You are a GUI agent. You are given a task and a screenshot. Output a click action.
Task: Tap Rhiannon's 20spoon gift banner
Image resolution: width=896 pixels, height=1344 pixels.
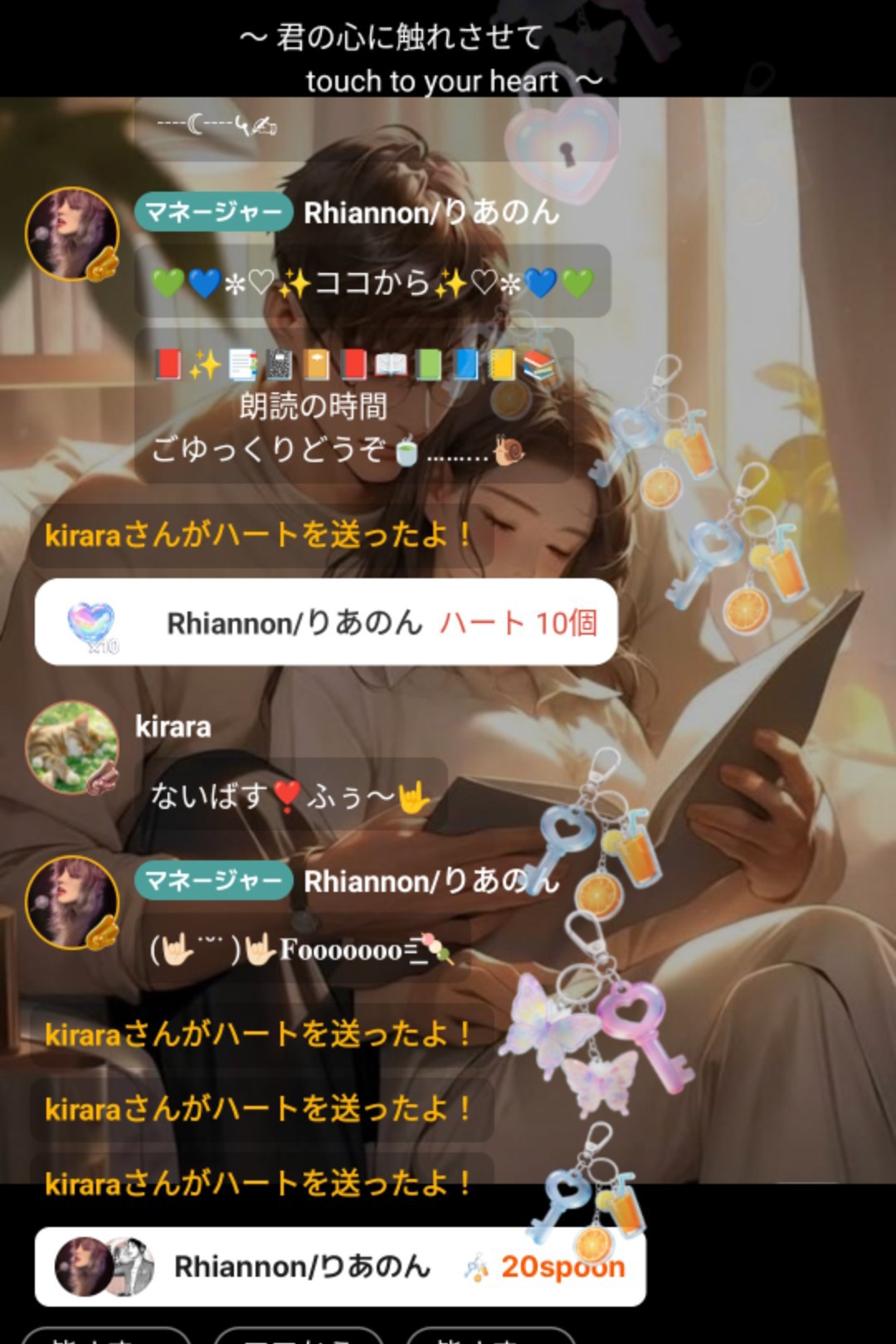pos(340,1267)
